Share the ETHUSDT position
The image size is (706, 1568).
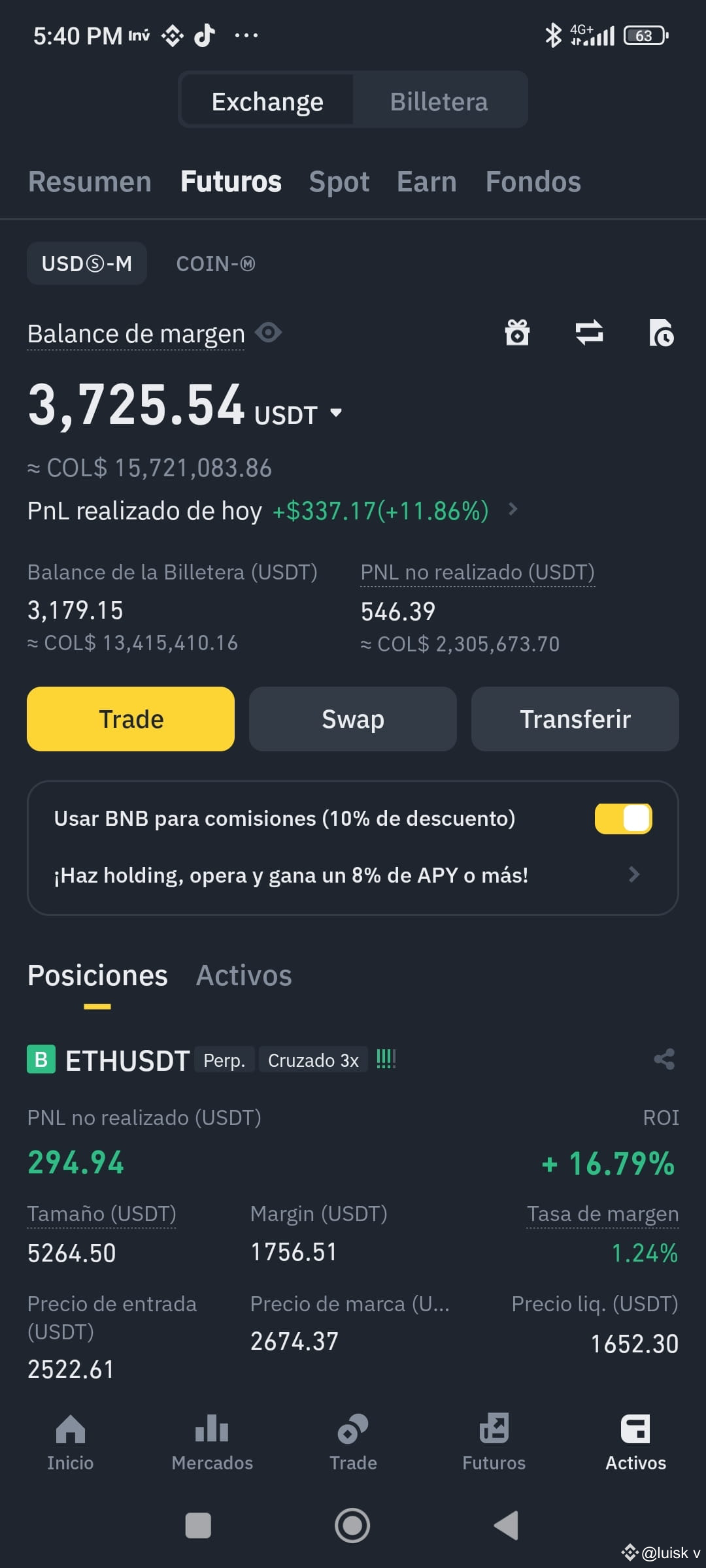[x=665, y=1058]
